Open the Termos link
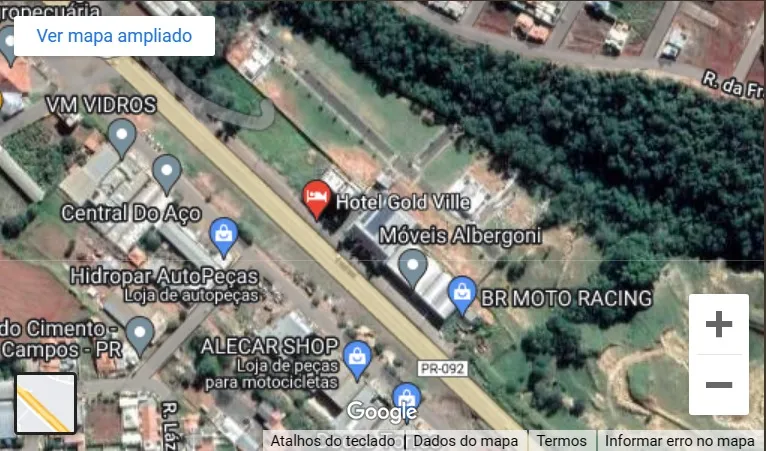 click(x=561, y=441)
